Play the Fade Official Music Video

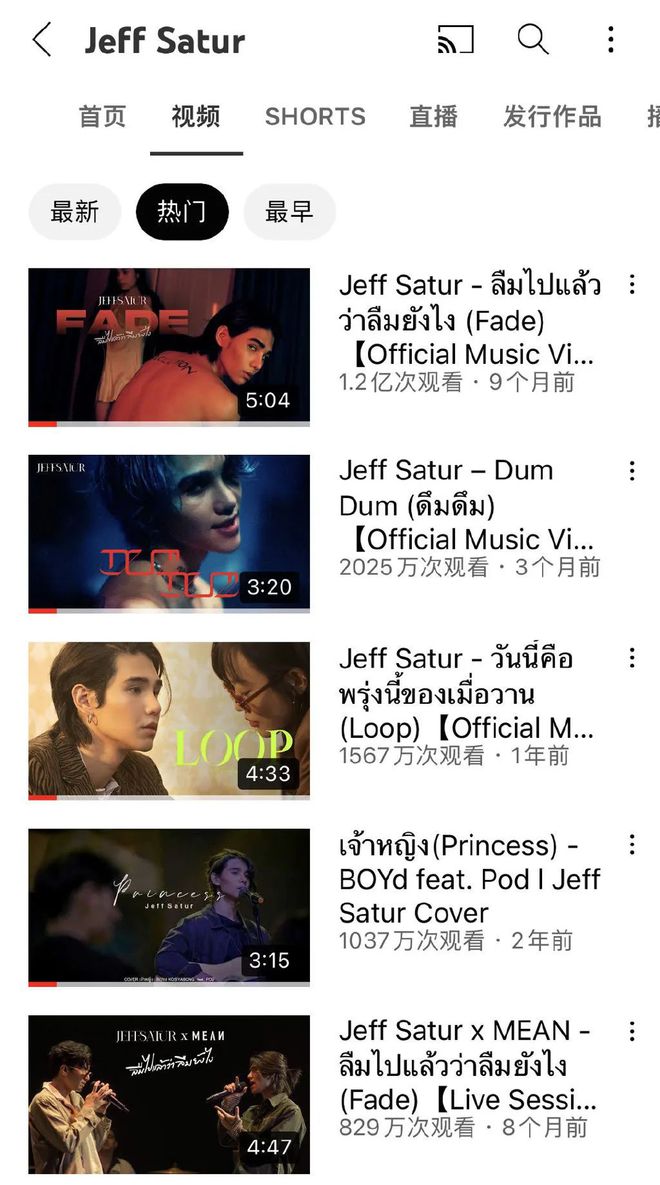click(x=169, y=346)
